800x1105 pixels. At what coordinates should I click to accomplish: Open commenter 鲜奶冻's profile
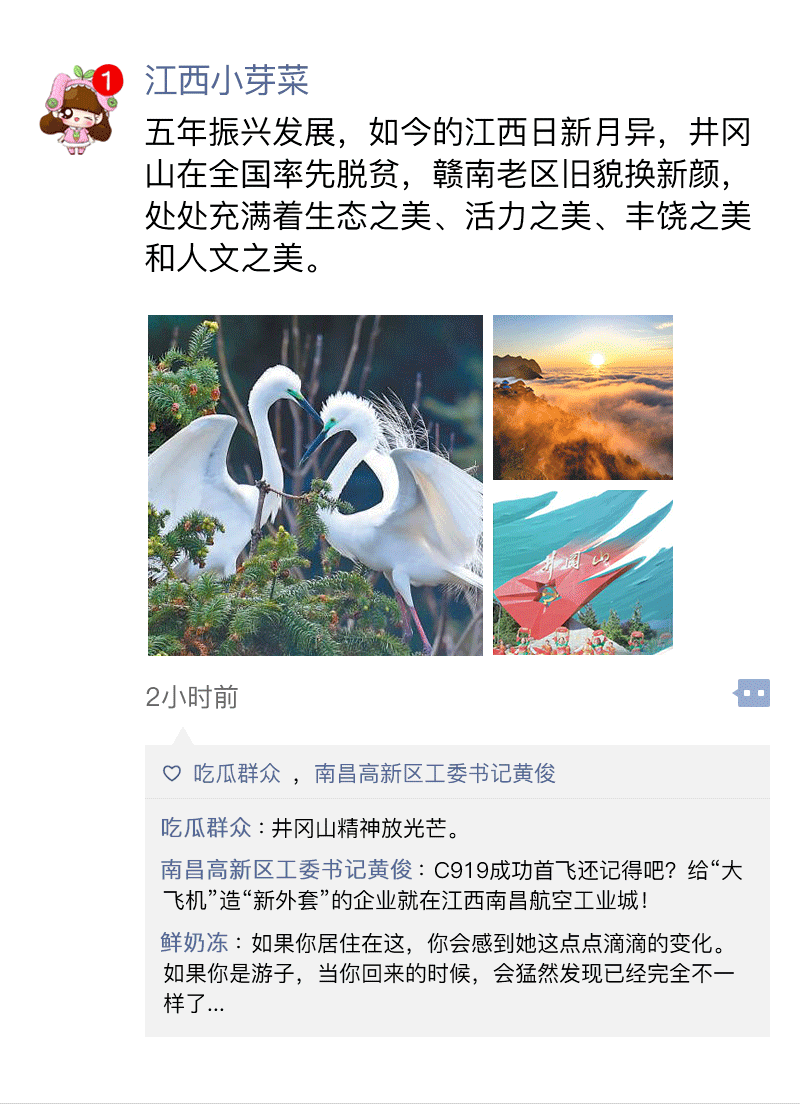[x=195, y=942]
